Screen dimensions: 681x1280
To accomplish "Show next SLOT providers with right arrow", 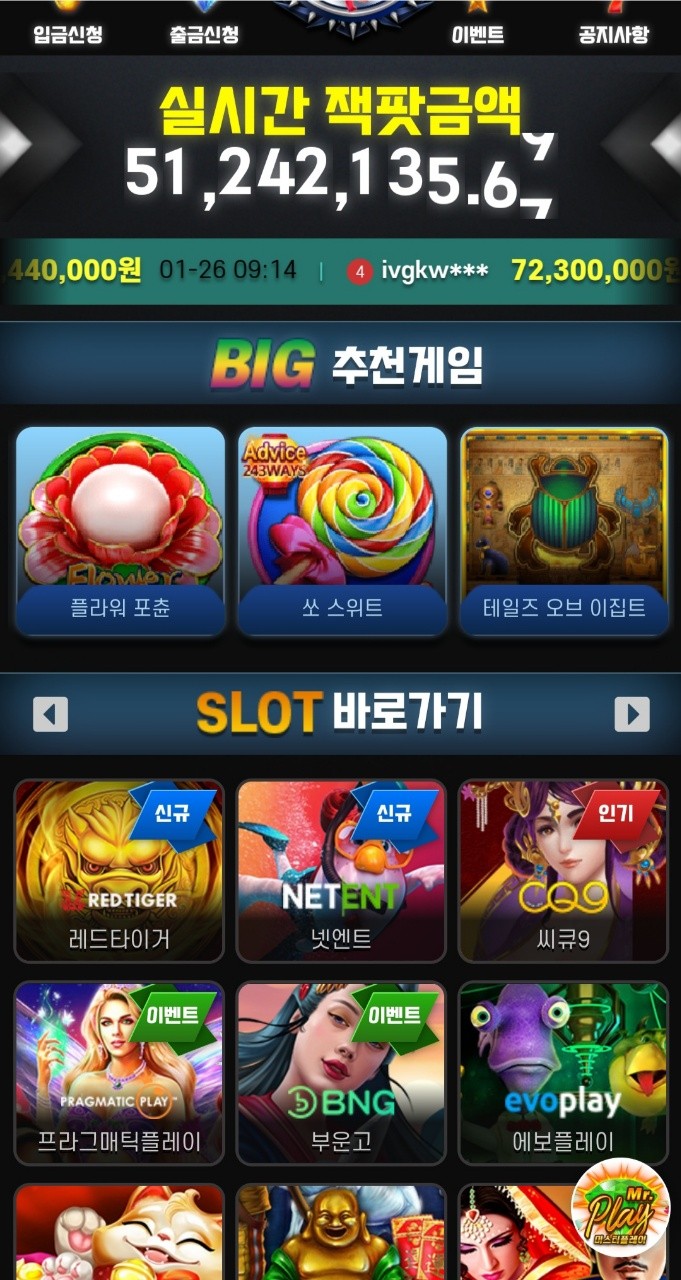I will [x=631, y=714].
